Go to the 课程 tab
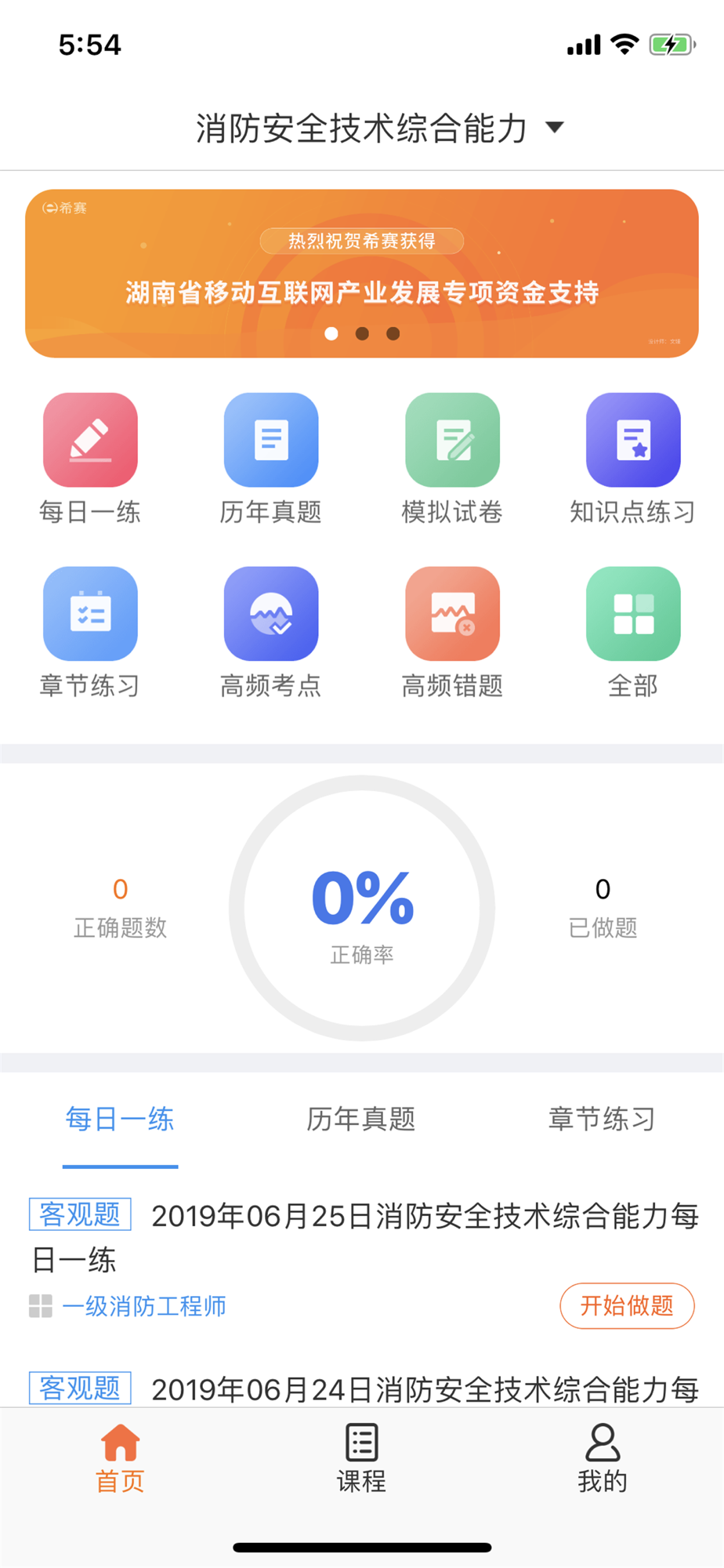 click(x=361, y=1458)
